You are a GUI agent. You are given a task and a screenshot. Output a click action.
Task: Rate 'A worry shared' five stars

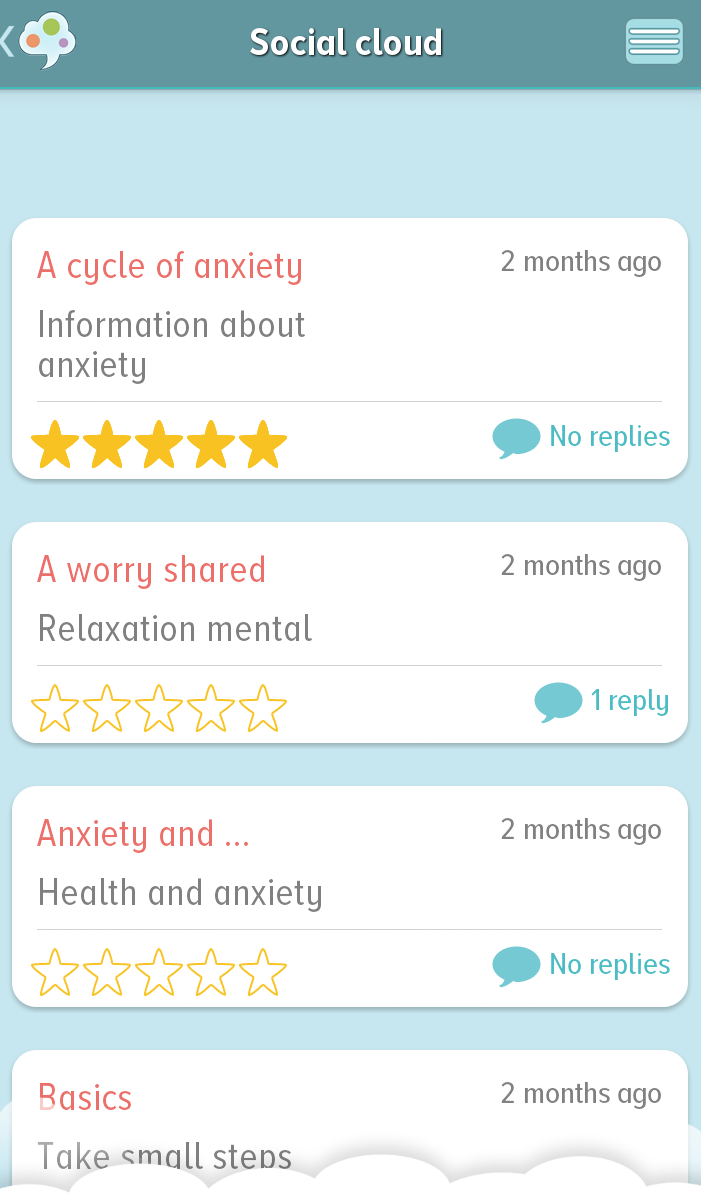(x=263, y=707)
